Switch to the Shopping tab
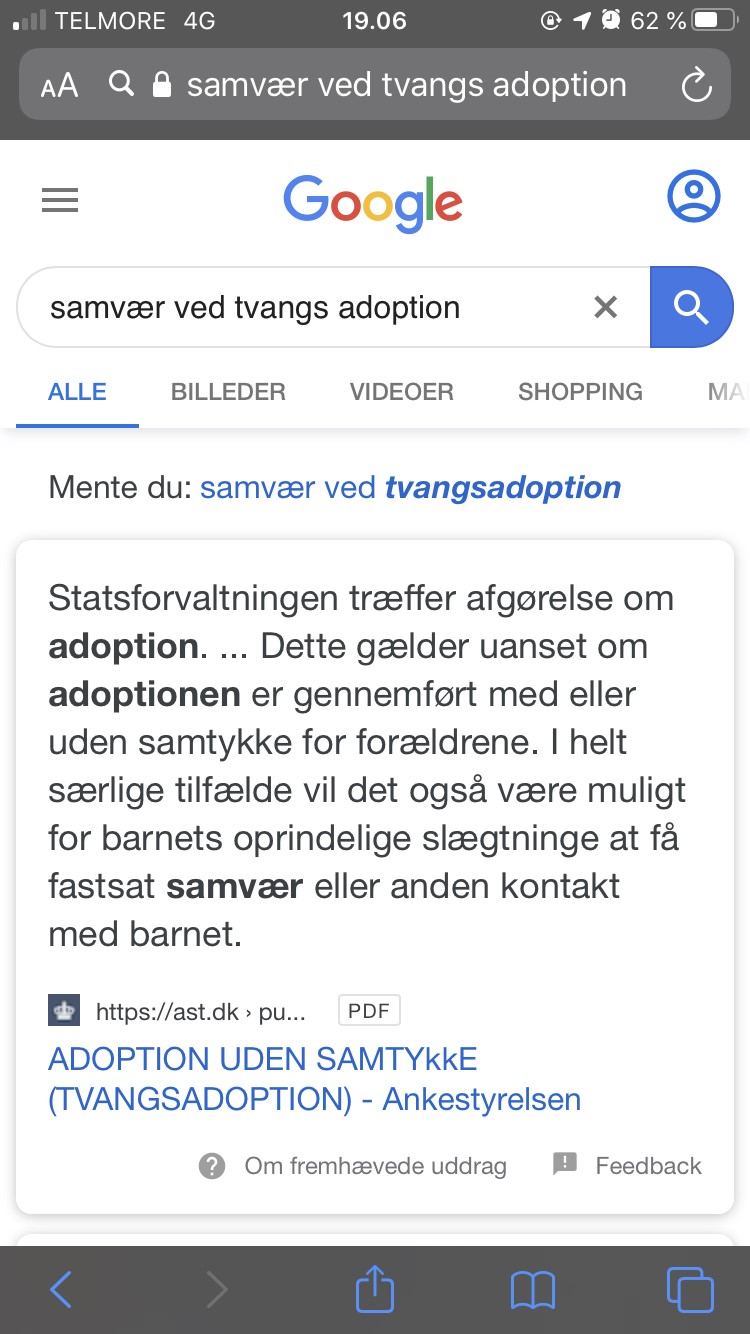Screen dimensions: 750x1334 tap(580, 391)
